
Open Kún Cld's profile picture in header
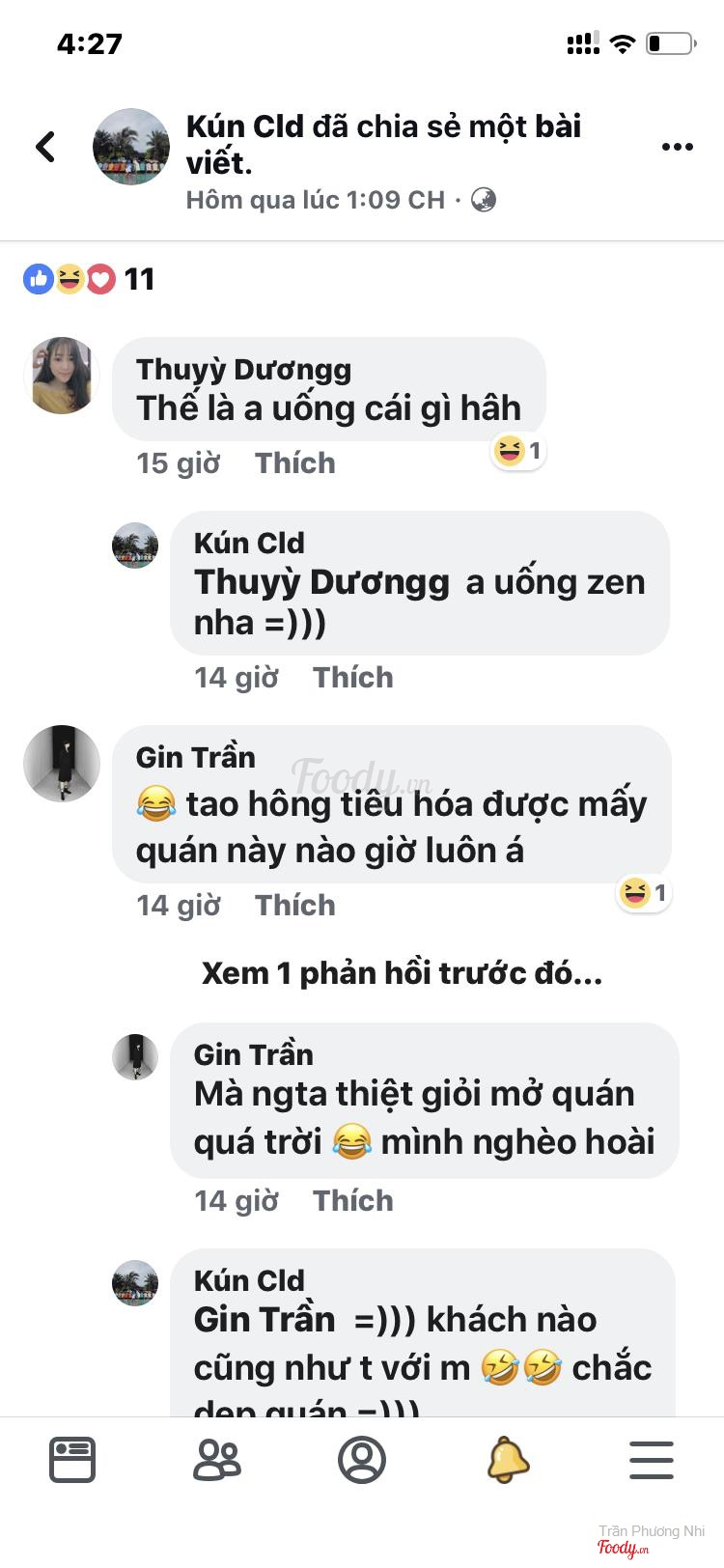131,147
